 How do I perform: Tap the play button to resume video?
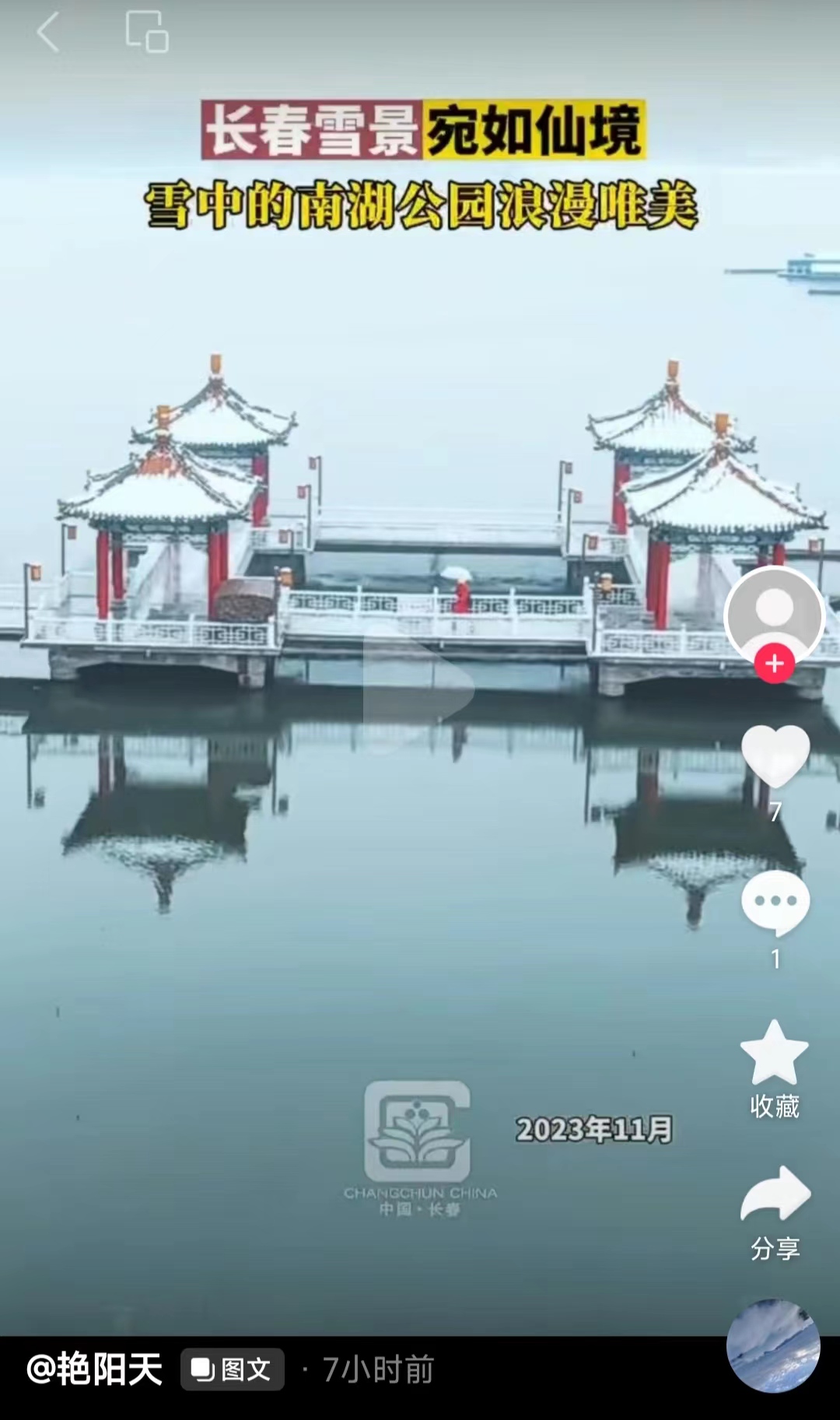[420, 685]
